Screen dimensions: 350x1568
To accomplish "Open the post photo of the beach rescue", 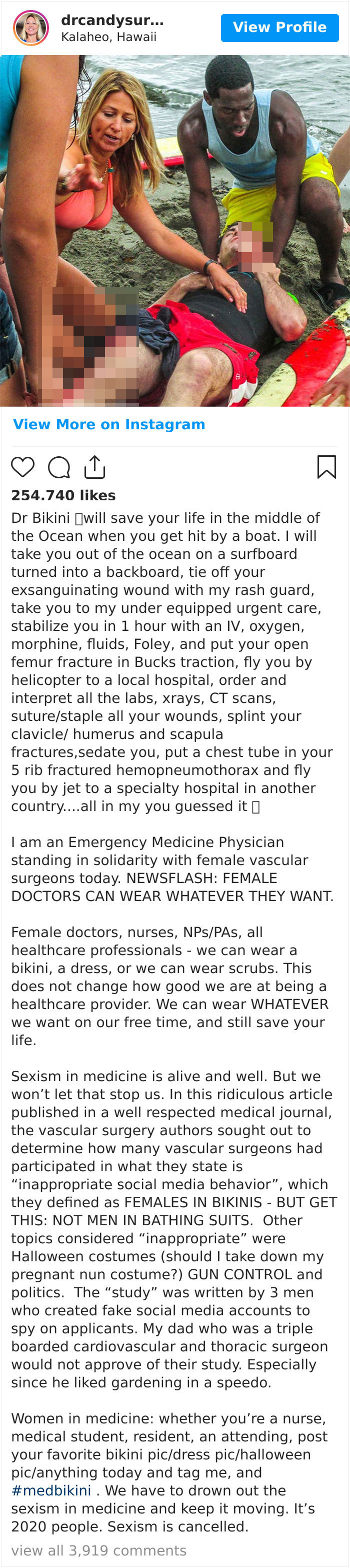I will [x=174, y=230].
